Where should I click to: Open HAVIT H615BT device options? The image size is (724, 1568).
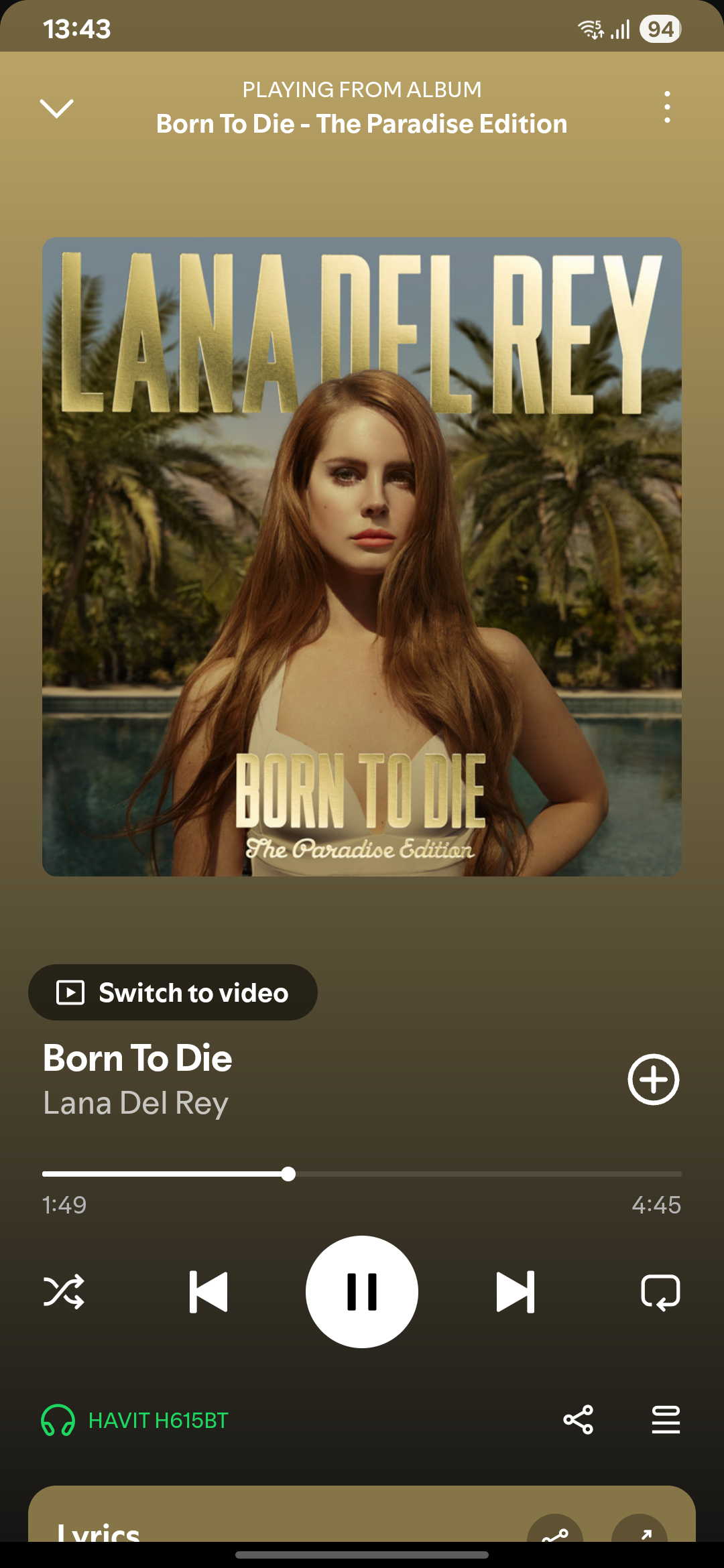pos(135,1420)
